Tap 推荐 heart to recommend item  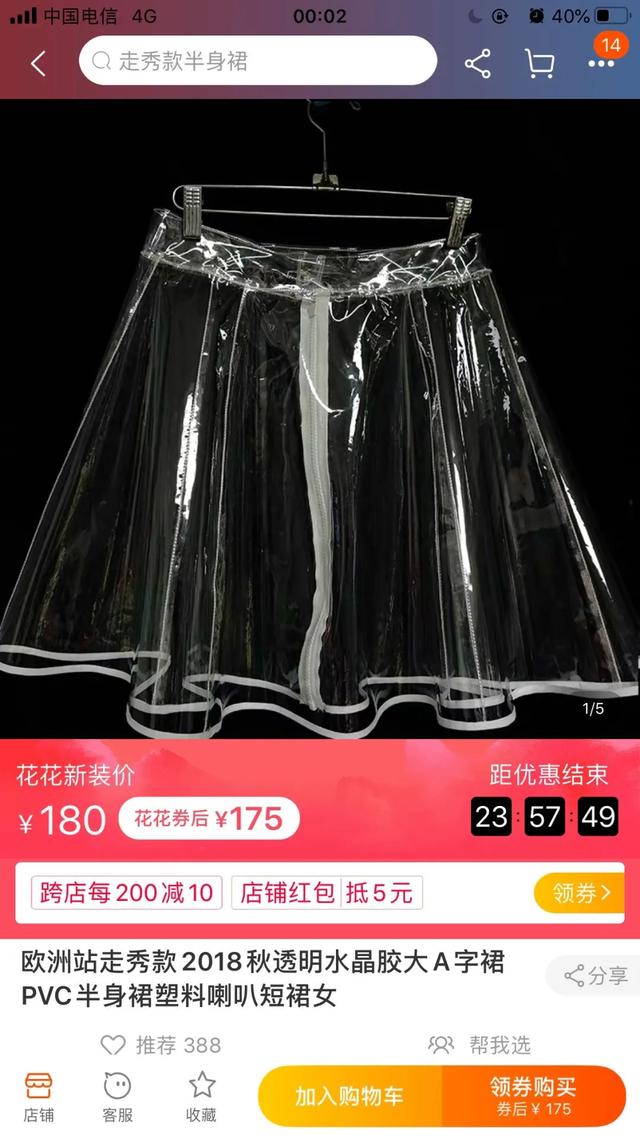coord(160,1045)
